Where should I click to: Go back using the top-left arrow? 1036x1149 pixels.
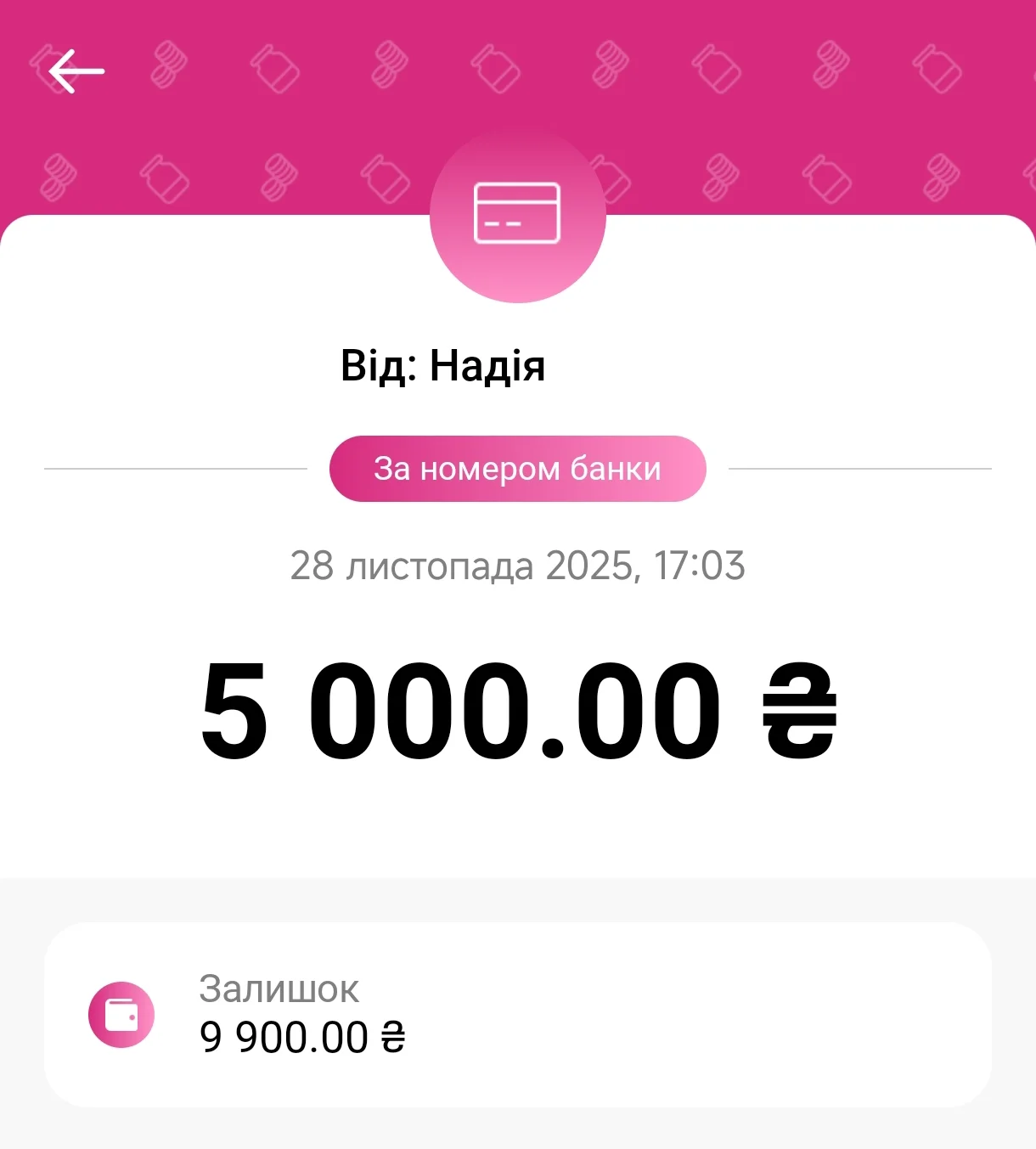pyautogui.click(x=76, y=70)
